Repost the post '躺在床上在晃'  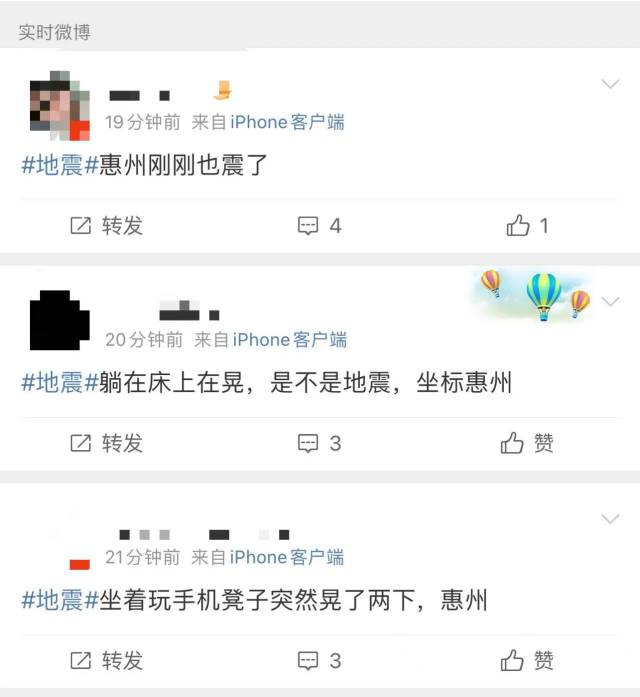[x=107, y=443]
